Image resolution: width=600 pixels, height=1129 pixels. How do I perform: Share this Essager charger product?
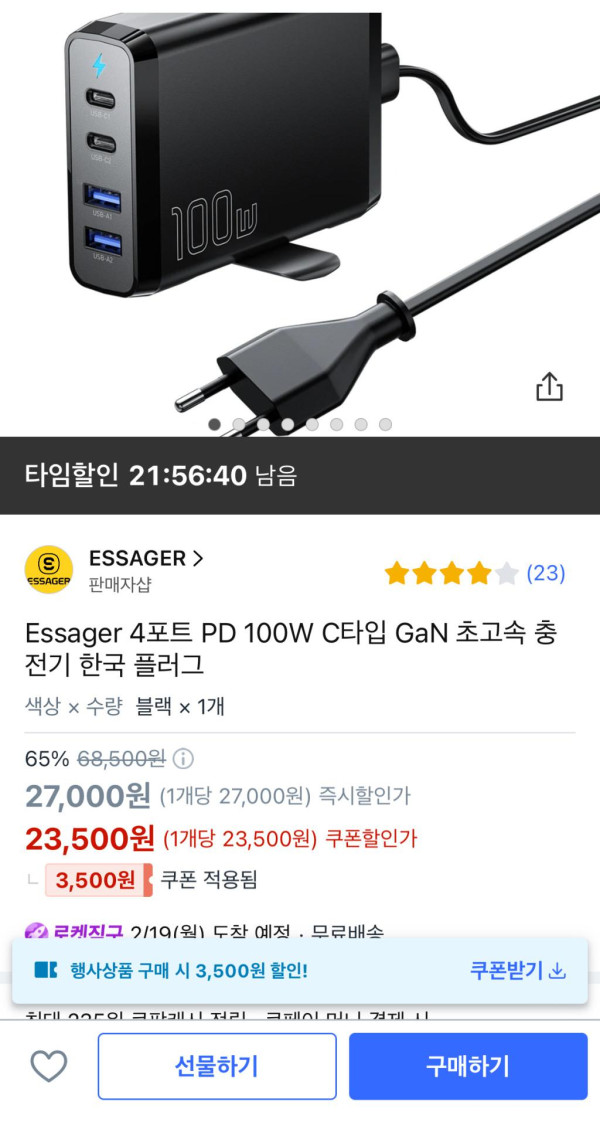(550, 387)
